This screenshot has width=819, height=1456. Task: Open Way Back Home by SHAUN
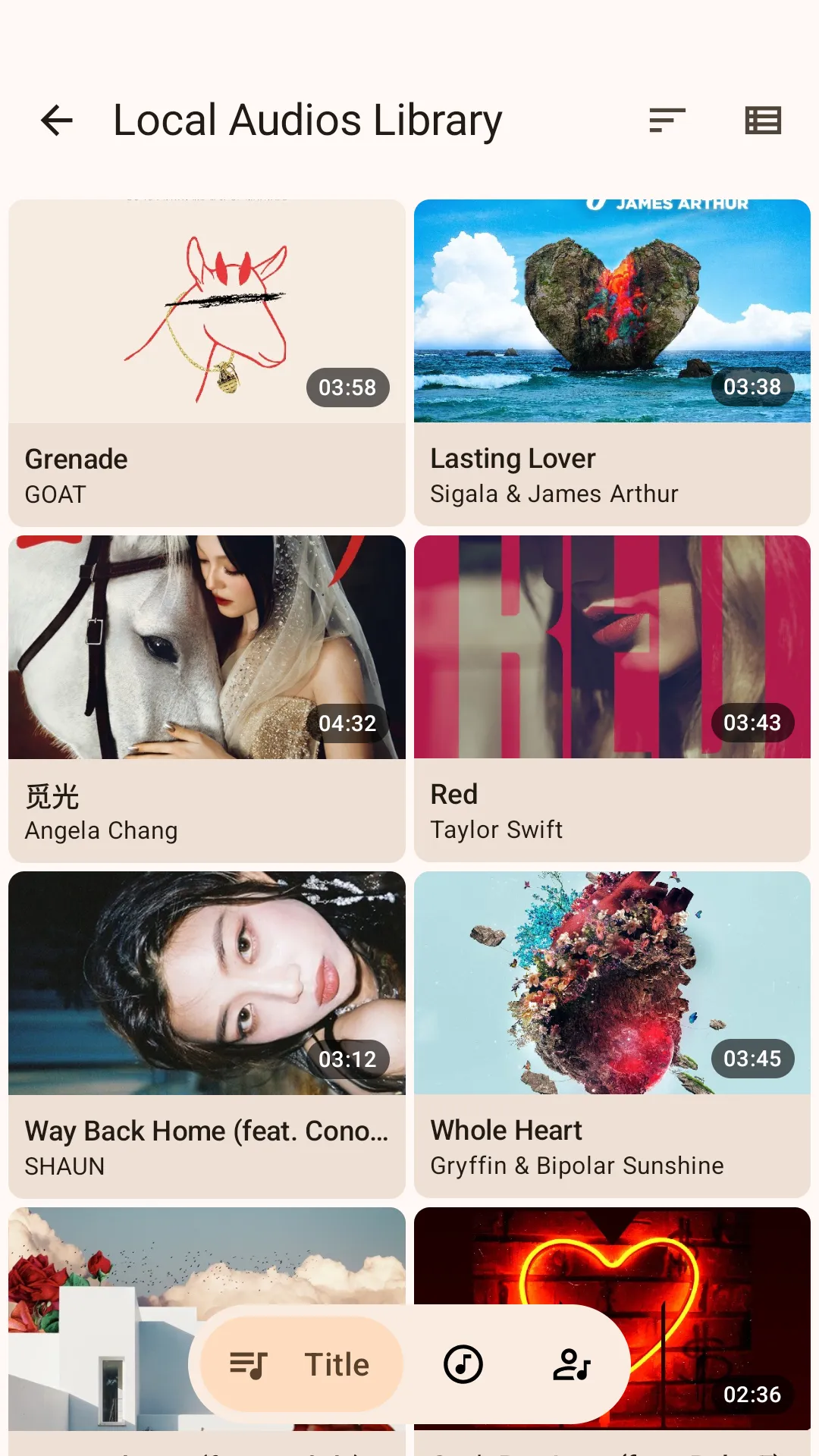(x=207, y=1034)
